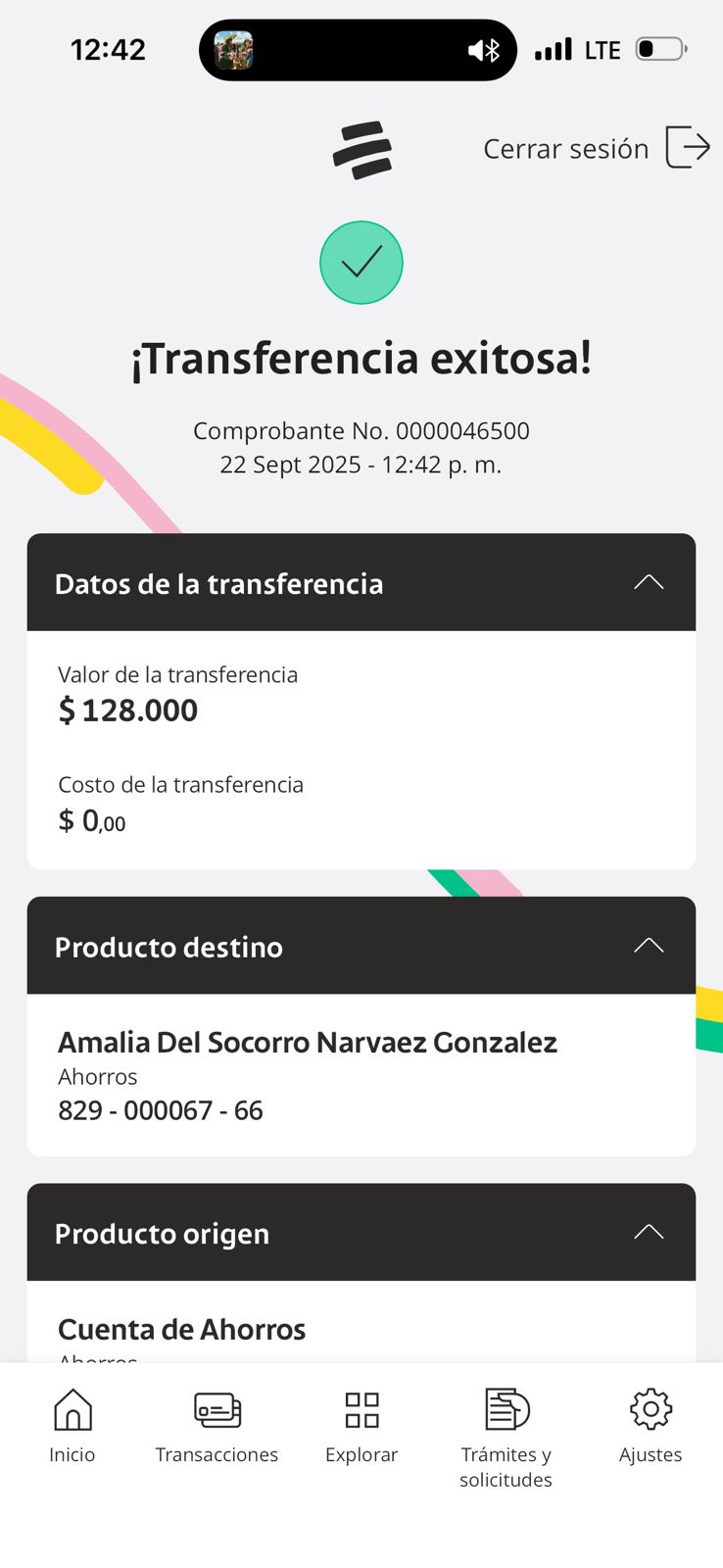Go to the Inicio tab

(x=72, y=1426)
